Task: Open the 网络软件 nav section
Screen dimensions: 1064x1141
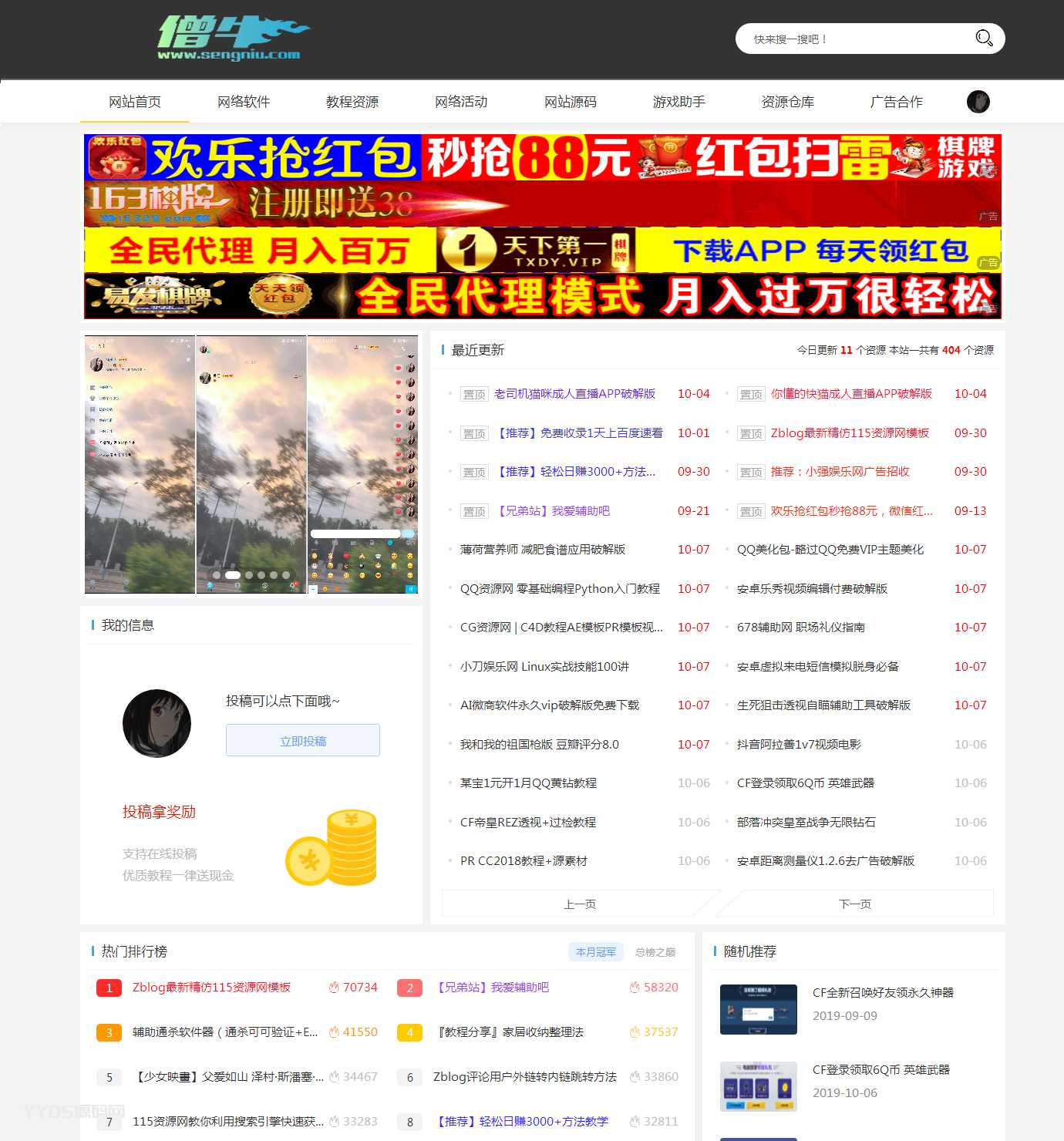Action: [x=244, y=102]
